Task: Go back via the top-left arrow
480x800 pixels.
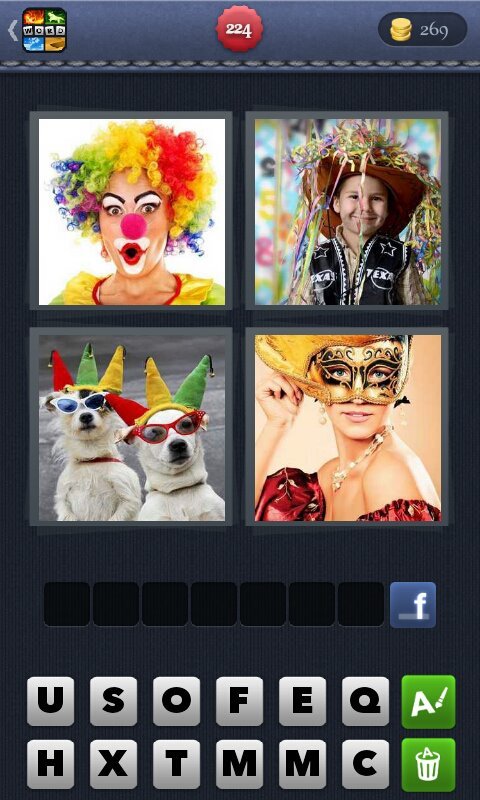Action: point(13,31)
